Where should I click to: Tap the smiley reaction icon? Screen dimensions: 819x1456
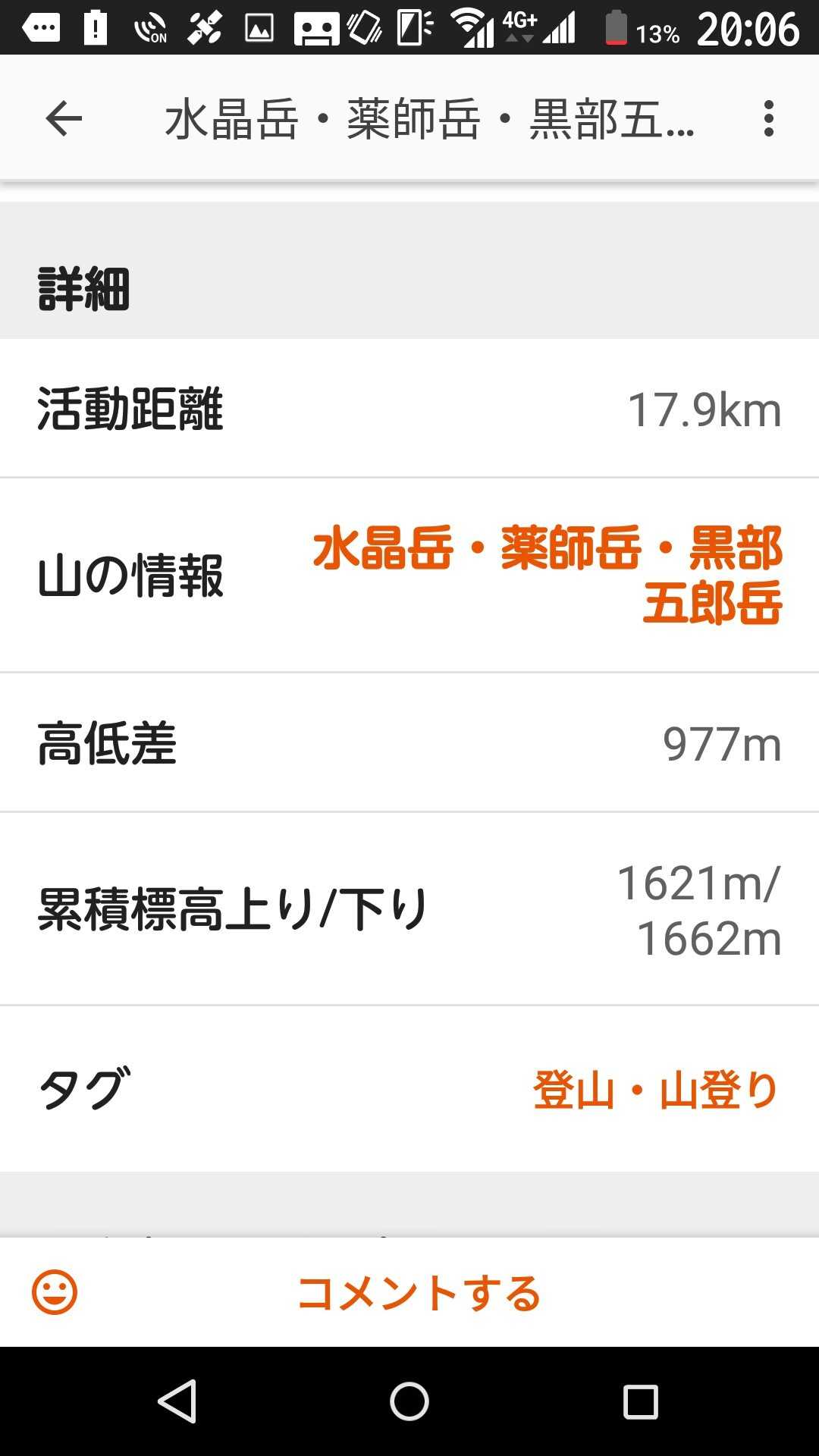click(x=55, y=1292)
